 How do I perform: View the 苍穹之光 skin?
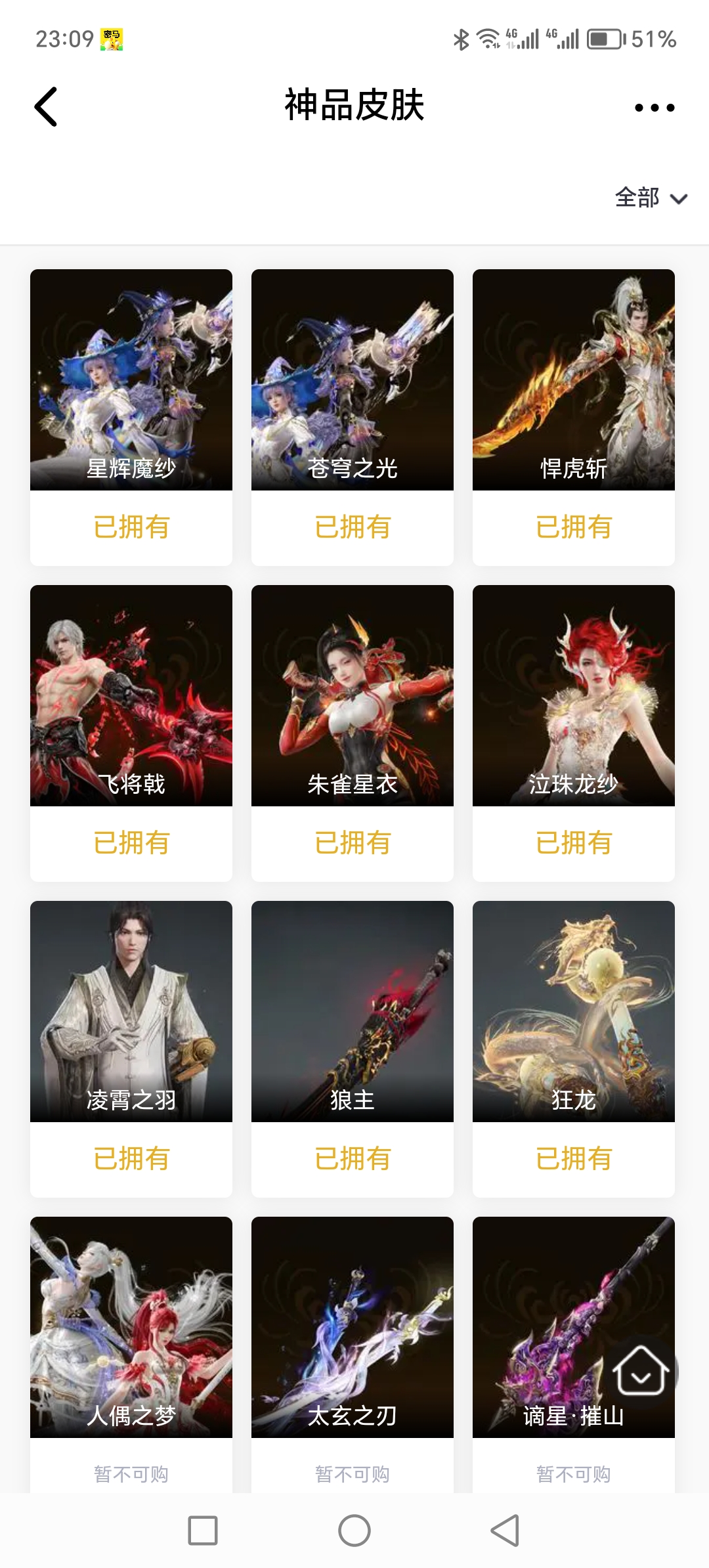(x=353, y=380)
